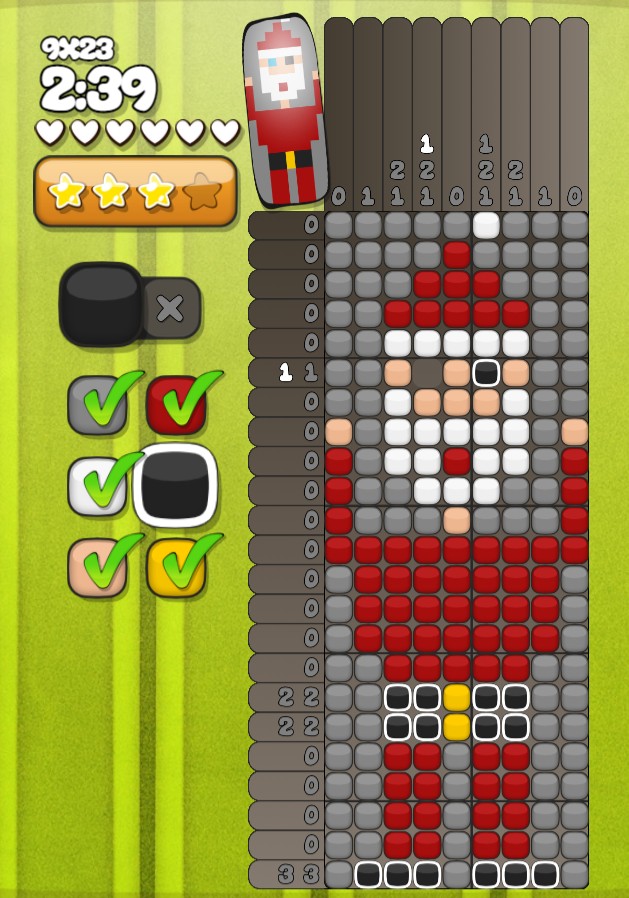The width and height of the screenshot is (629, 898).
Task: Choose the red color swatch
Action: pyautogui.click(x=176, y=404)
